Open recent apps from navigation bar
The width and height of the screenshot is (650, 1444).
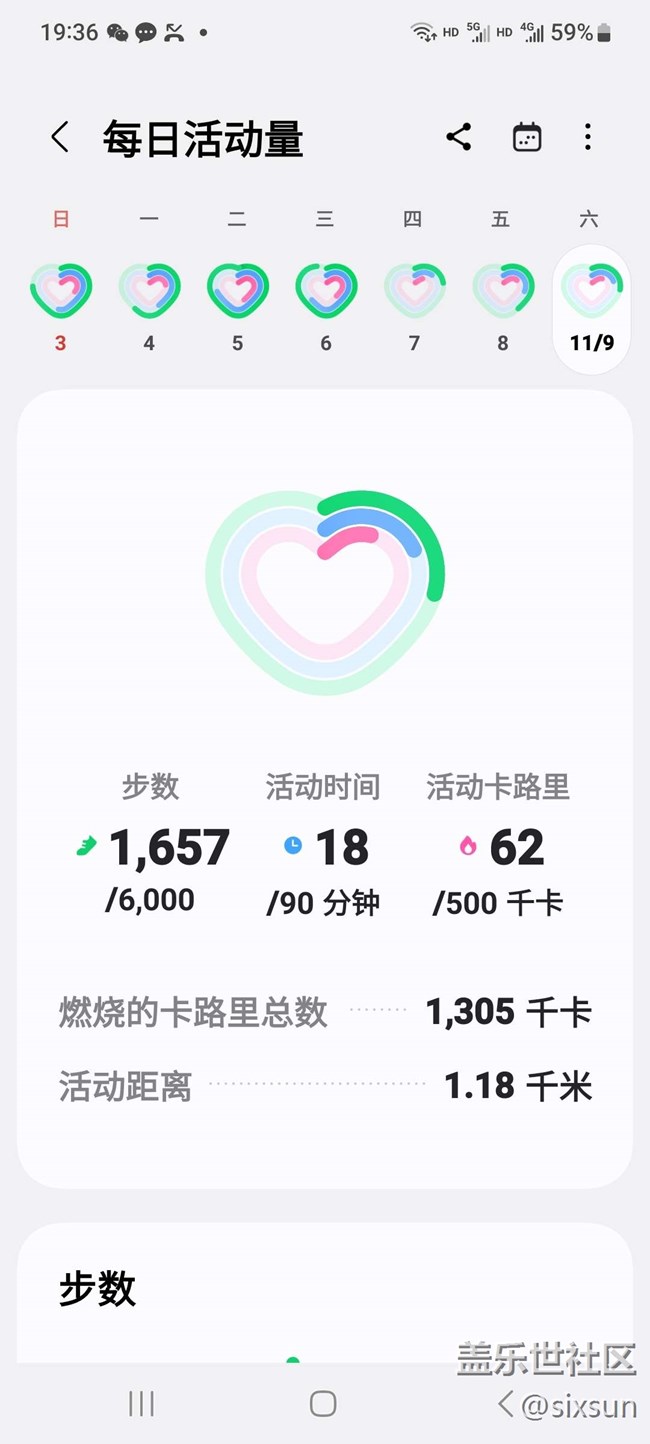pyautogui.click(x=141, y=1404)
